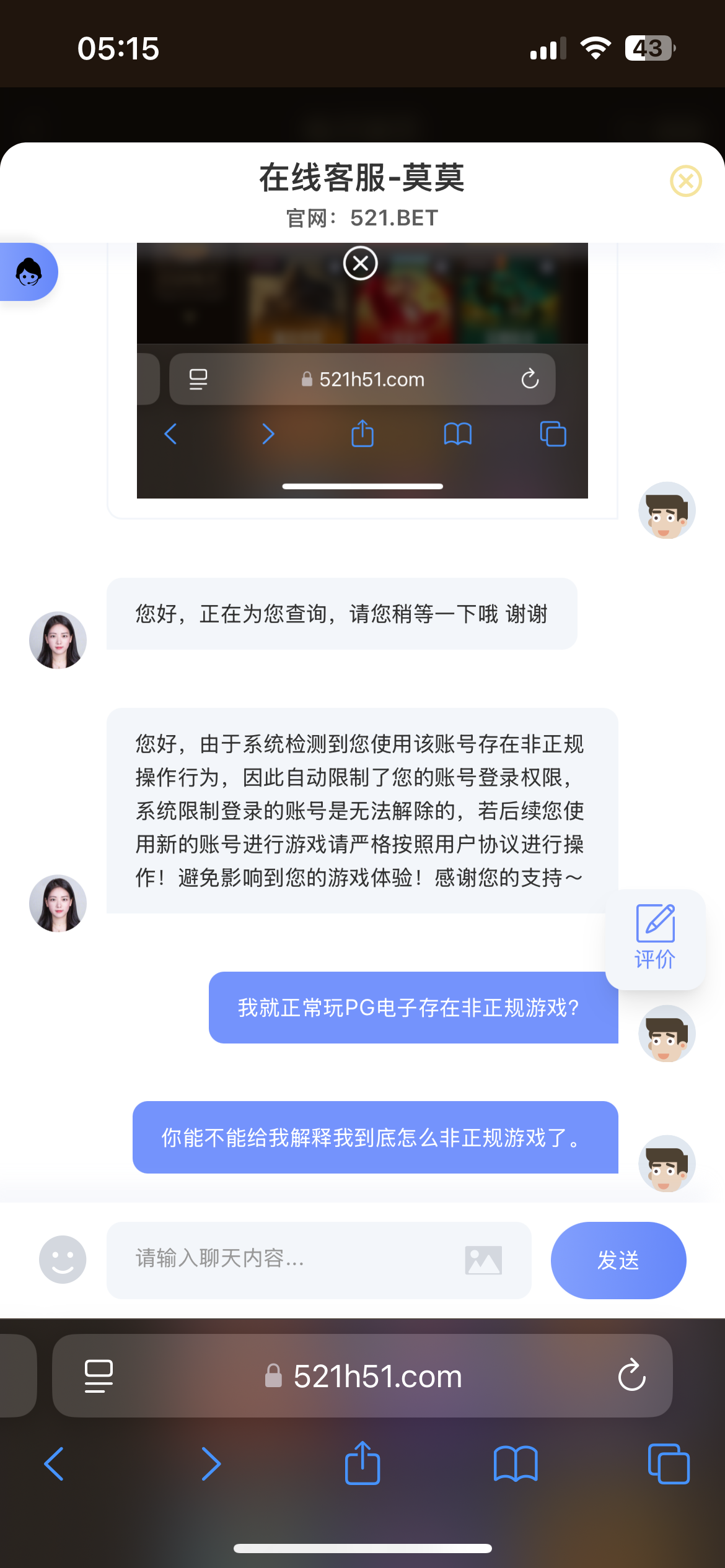Tap the customer service headset button
This screenshot has width=725, height=1568.
point(29,272)
